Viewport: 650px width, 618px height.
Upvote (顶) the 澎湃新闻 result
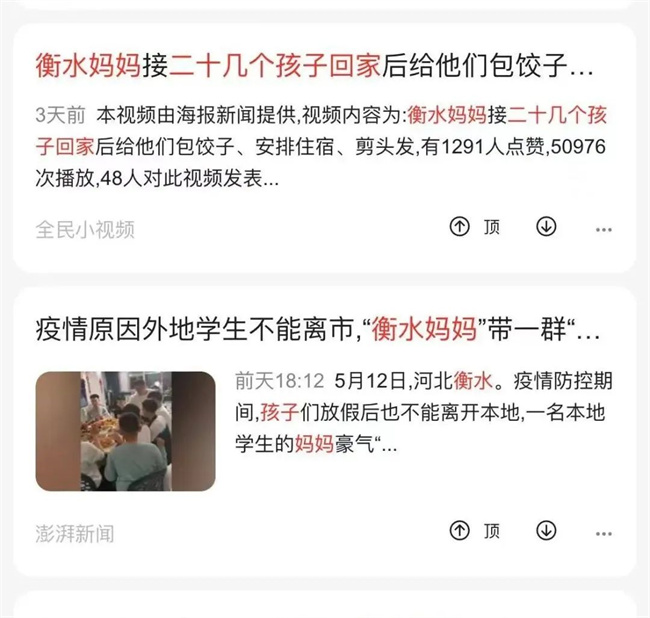(474, 531)
